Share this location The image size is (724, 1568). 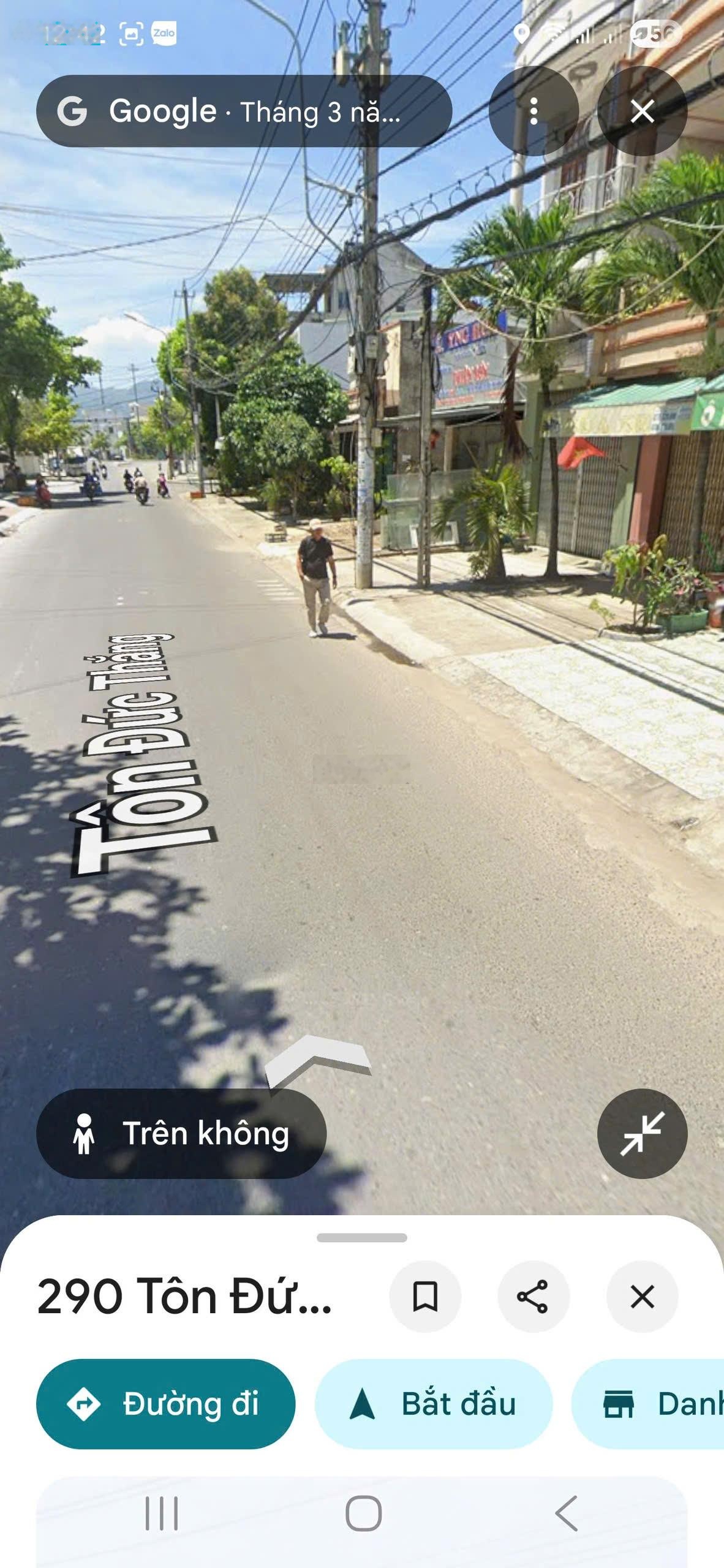(x=533, y=1296)
